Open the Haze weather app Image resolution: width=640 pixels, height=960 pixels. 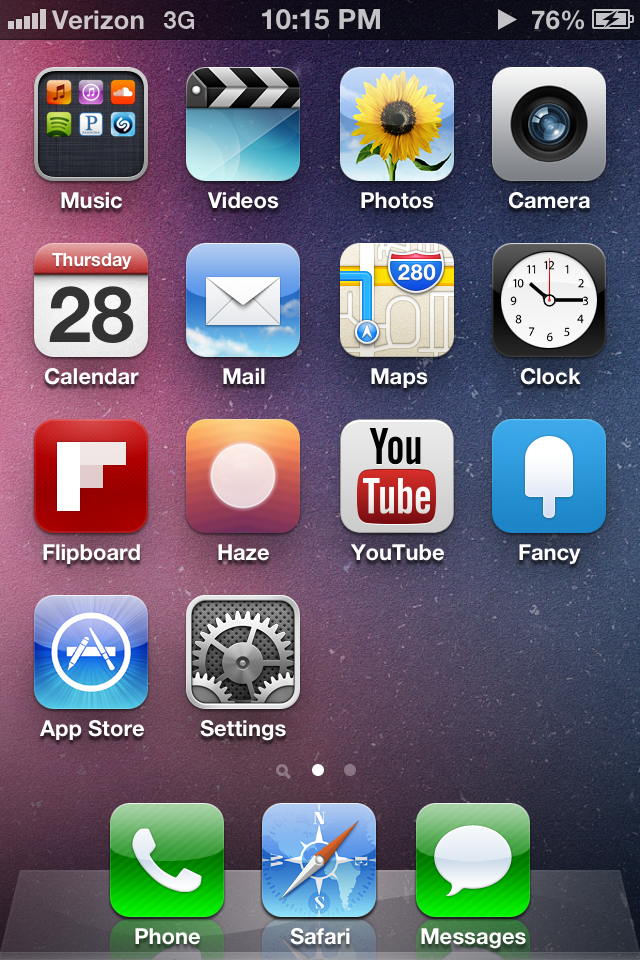(x=243, y=476)
